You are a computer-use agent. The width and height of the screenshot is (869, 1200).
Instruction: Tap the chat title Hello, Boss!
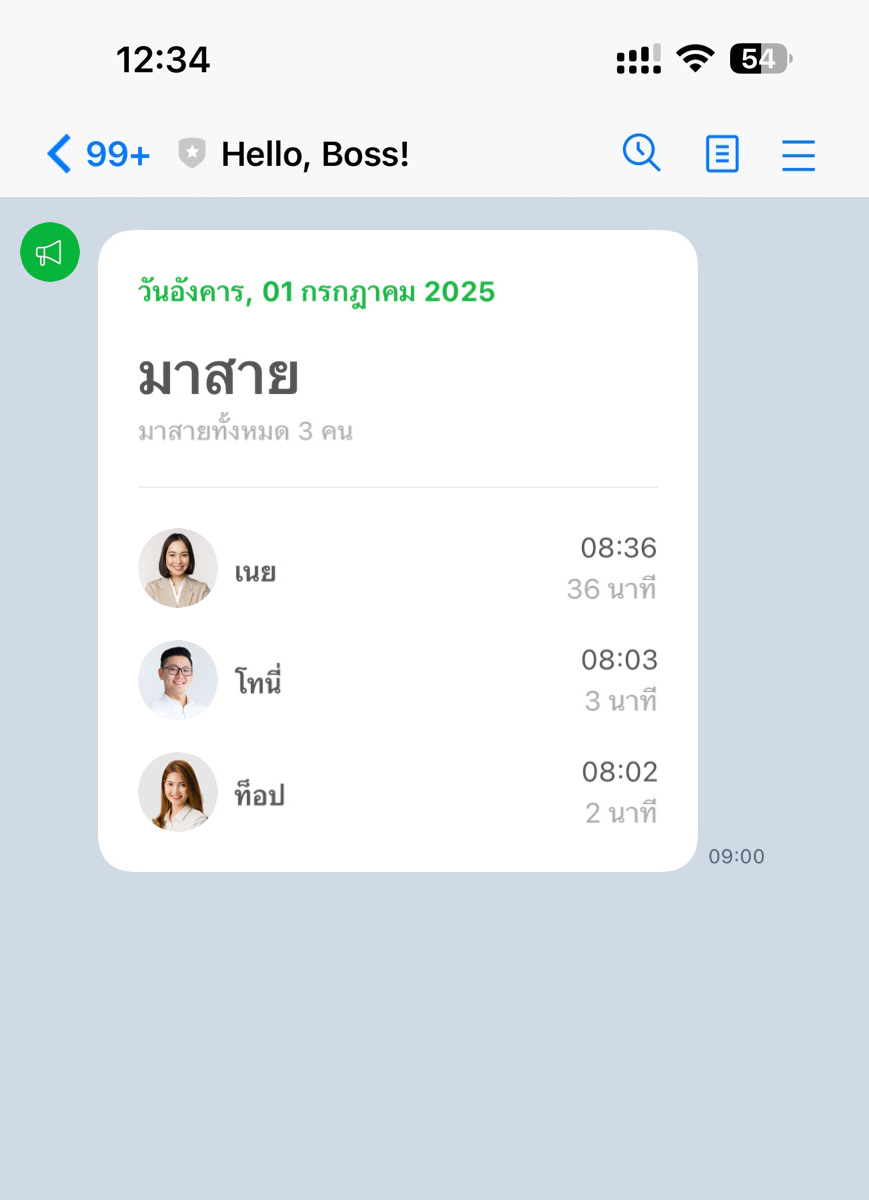[317, 154]
